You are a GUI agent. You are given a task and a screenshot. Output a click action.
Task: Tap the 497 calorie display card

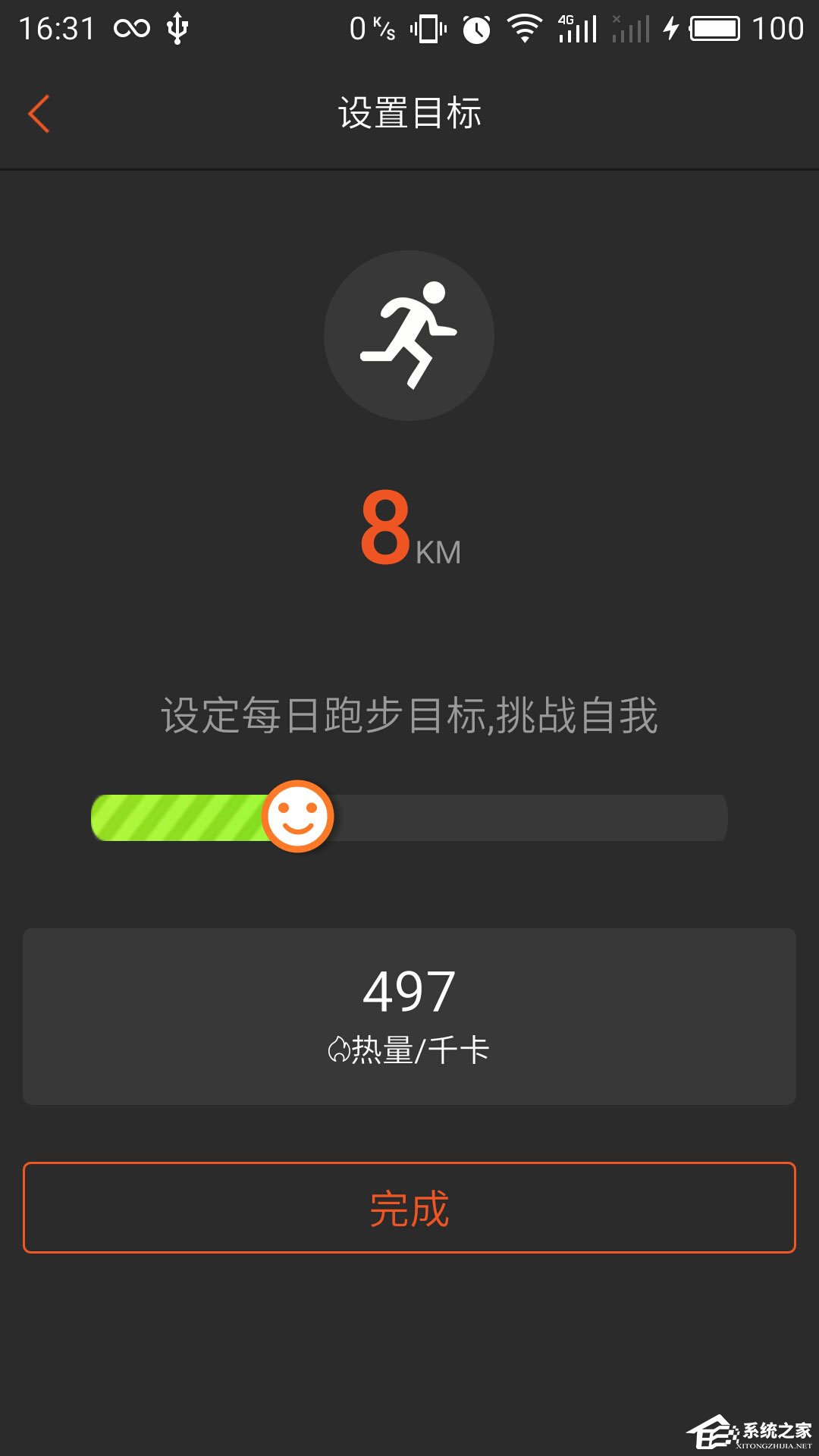pos(409,1016)
